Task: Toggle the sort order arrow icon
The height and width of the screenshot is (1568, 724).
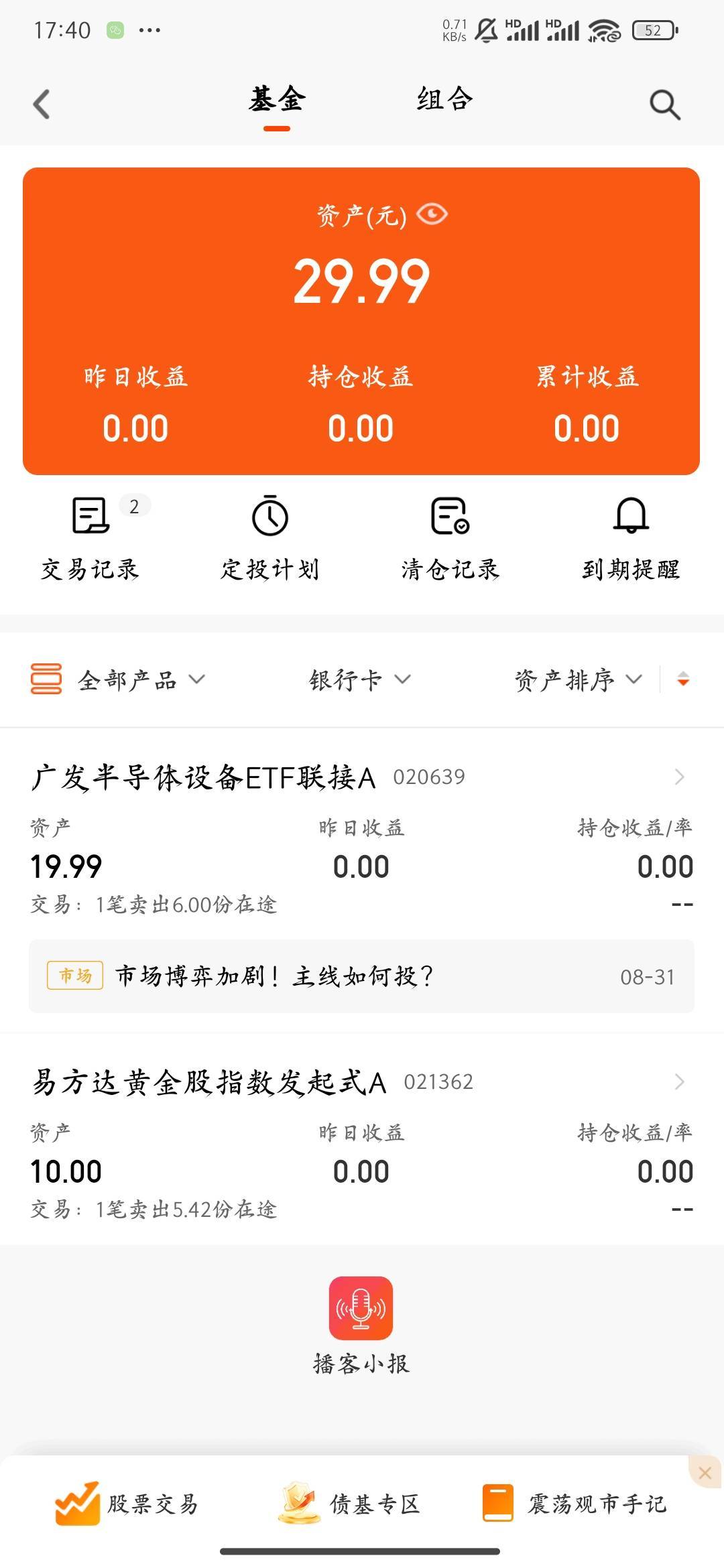Action: (x=682, y=679)
